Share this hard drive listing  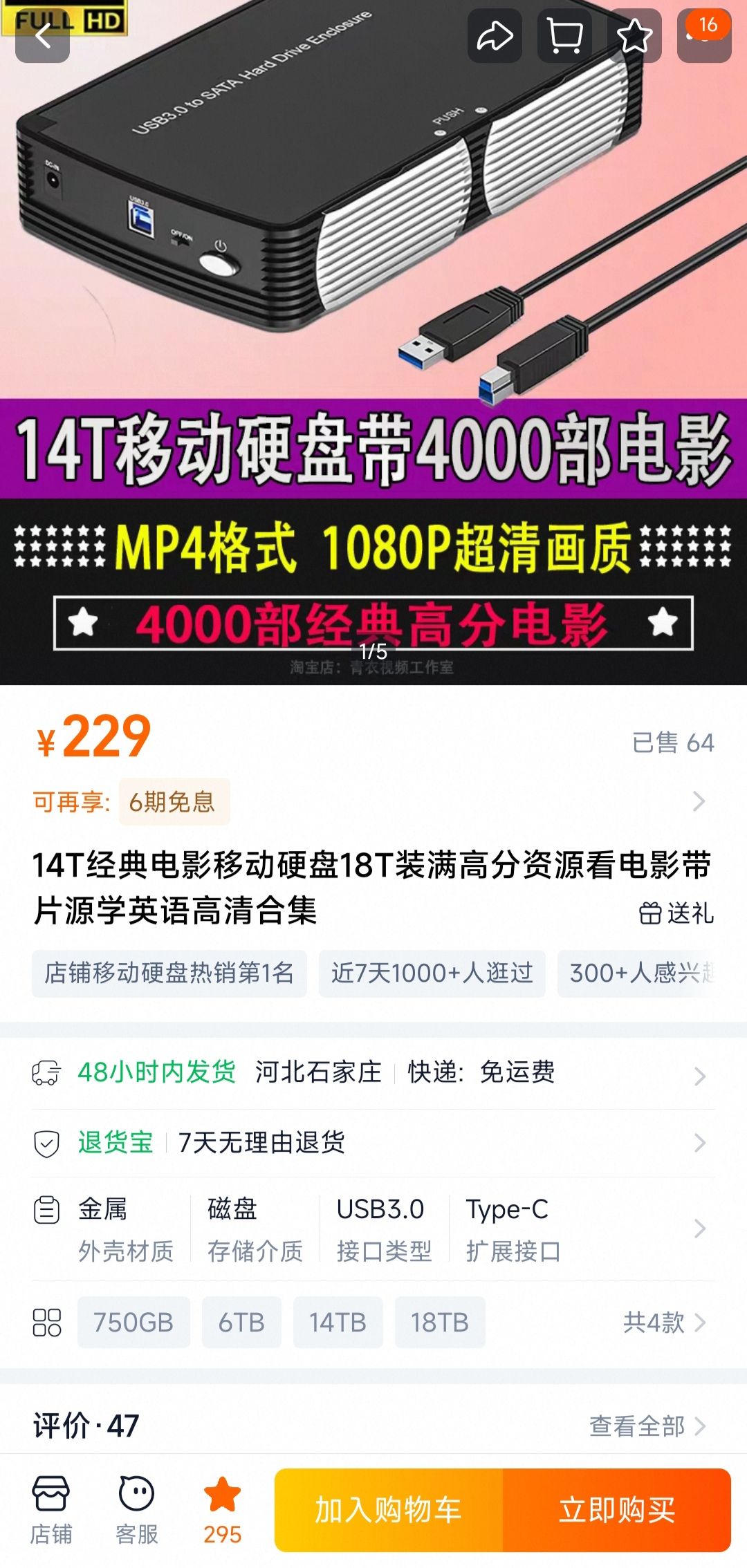495,36
